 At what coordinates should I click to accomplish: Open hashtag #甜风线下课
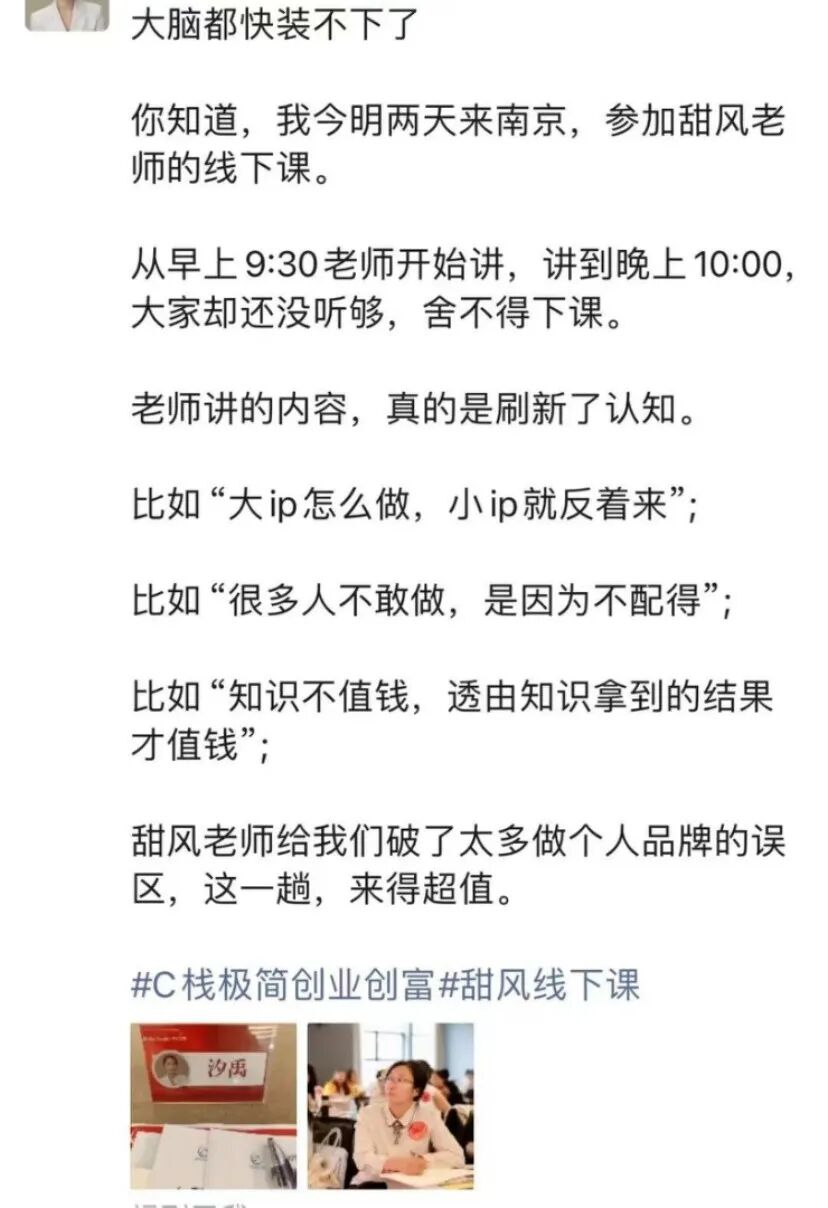click(540, 984)
